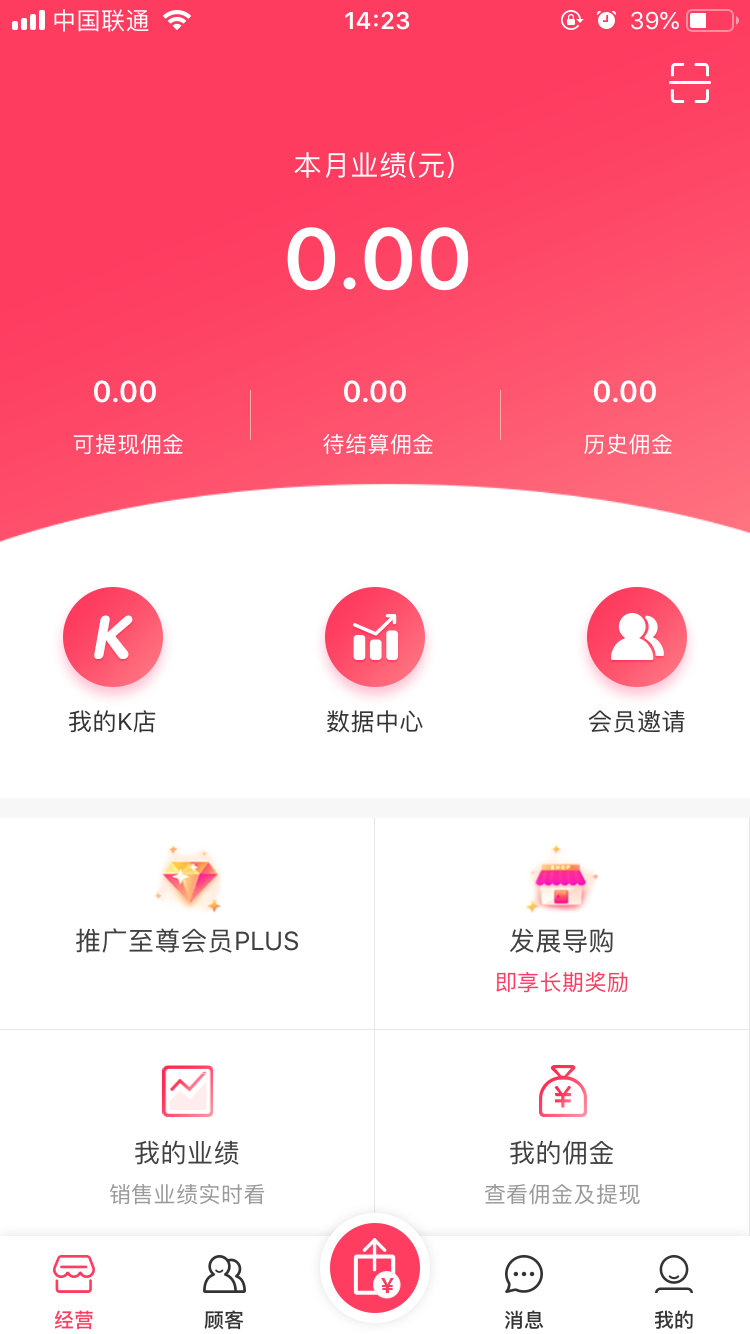Switch to the 消息 tab

[524, 1290]
